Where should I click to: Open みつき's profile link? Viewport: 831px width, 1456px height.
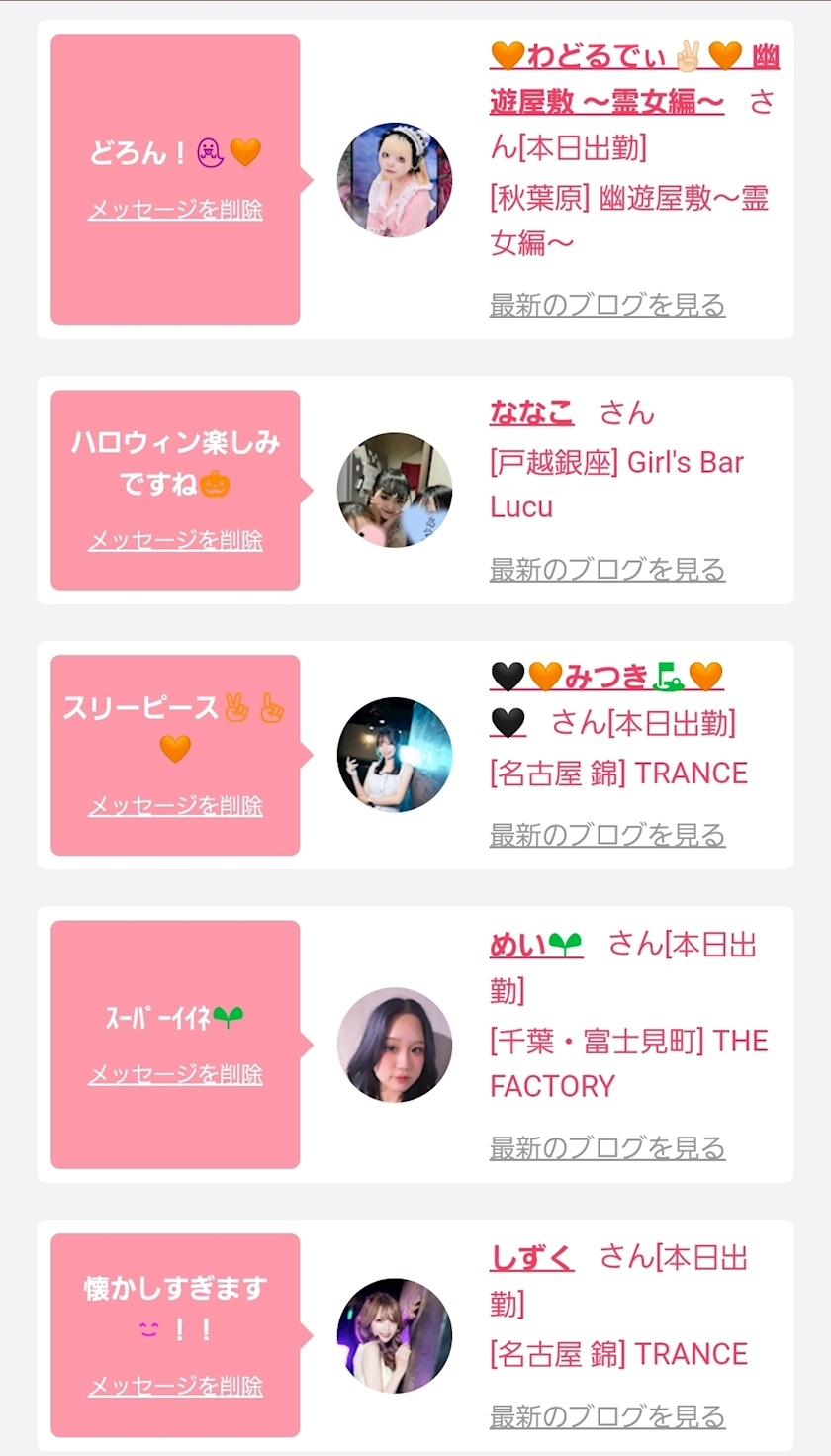605,678
